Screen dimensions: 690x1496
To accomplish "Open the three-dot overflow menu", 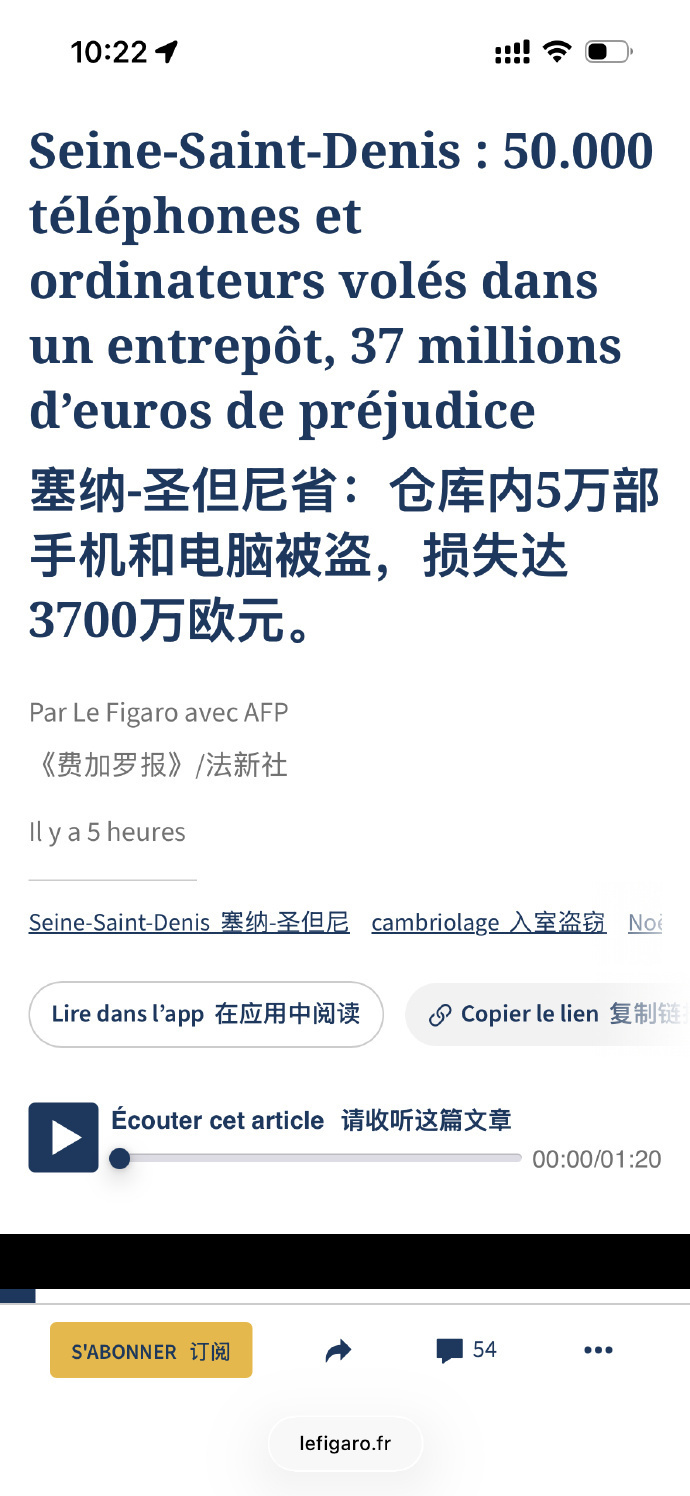I will click(x=597, y=1350).
